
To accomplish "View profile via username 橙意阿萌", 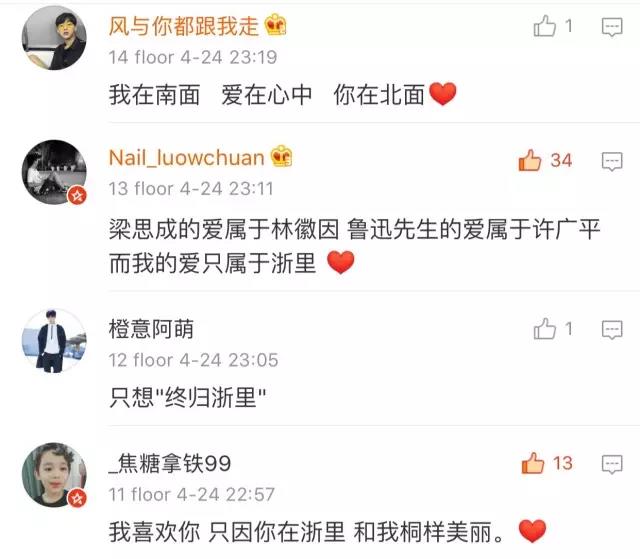I will [x=151, y=328].
